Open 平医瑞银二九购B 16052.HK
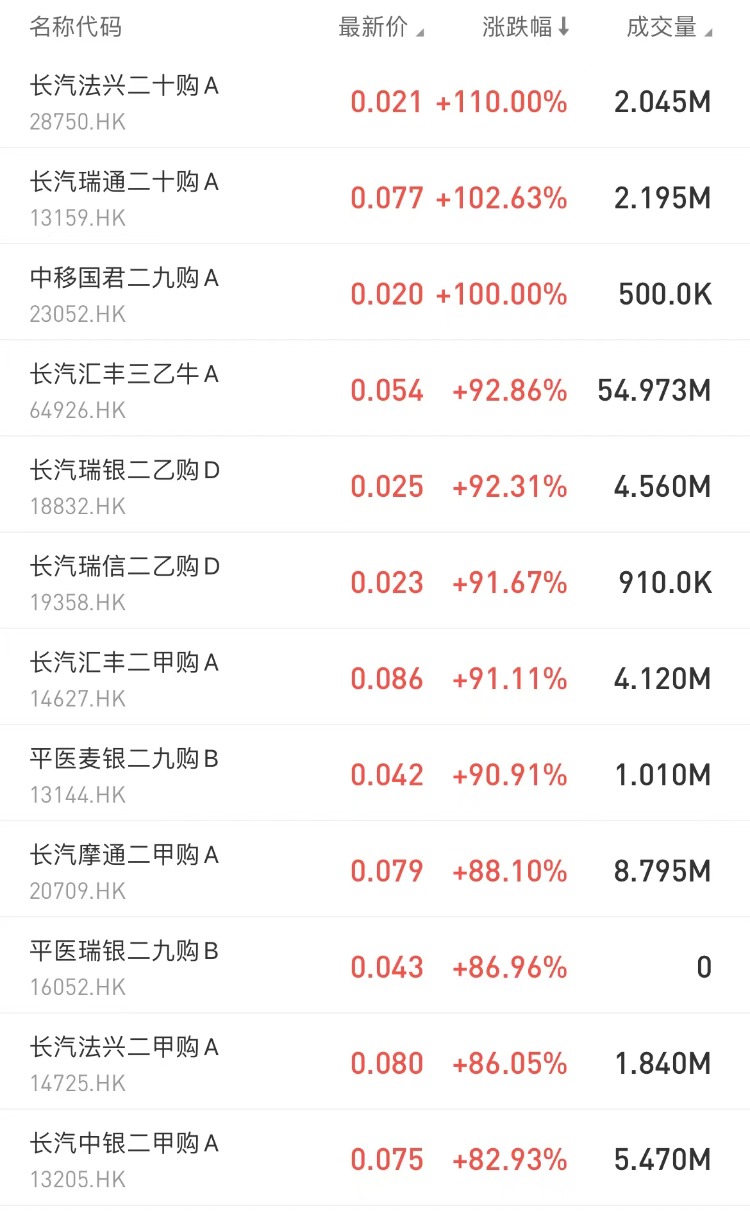 click(375, 964)
